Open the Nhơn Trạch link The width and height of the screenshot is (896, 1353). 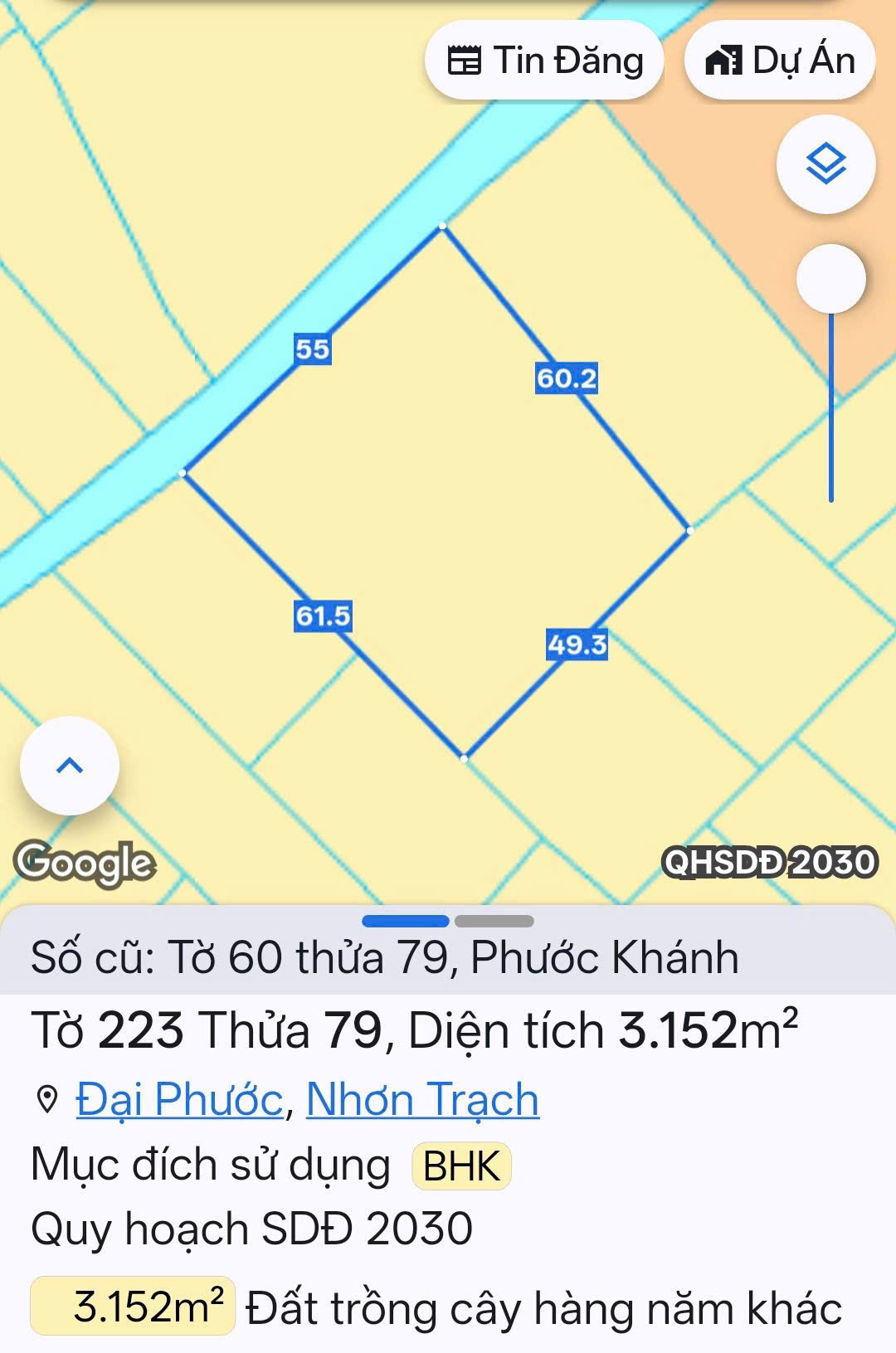point(422,1100)
